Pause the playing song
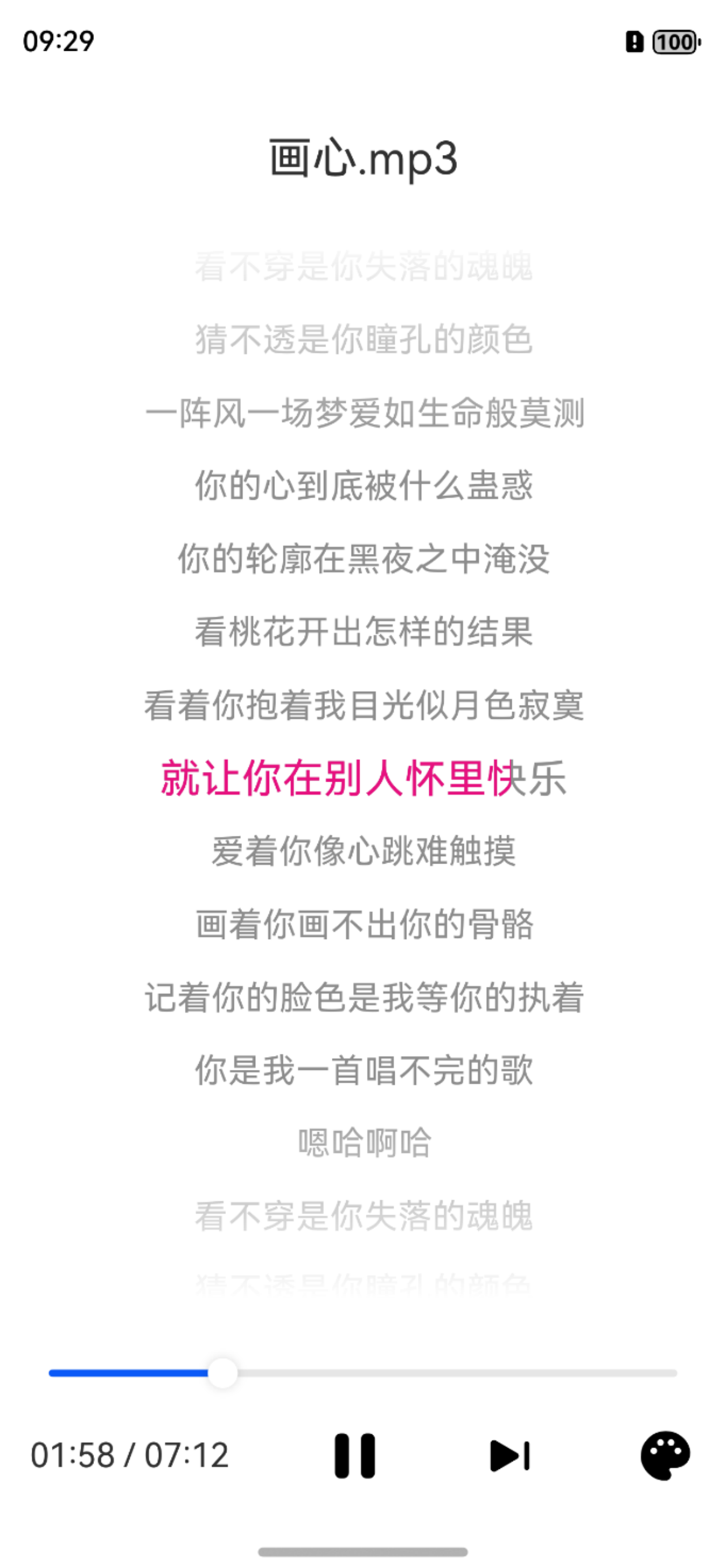726x1568 pixels. pos(355,1456)
